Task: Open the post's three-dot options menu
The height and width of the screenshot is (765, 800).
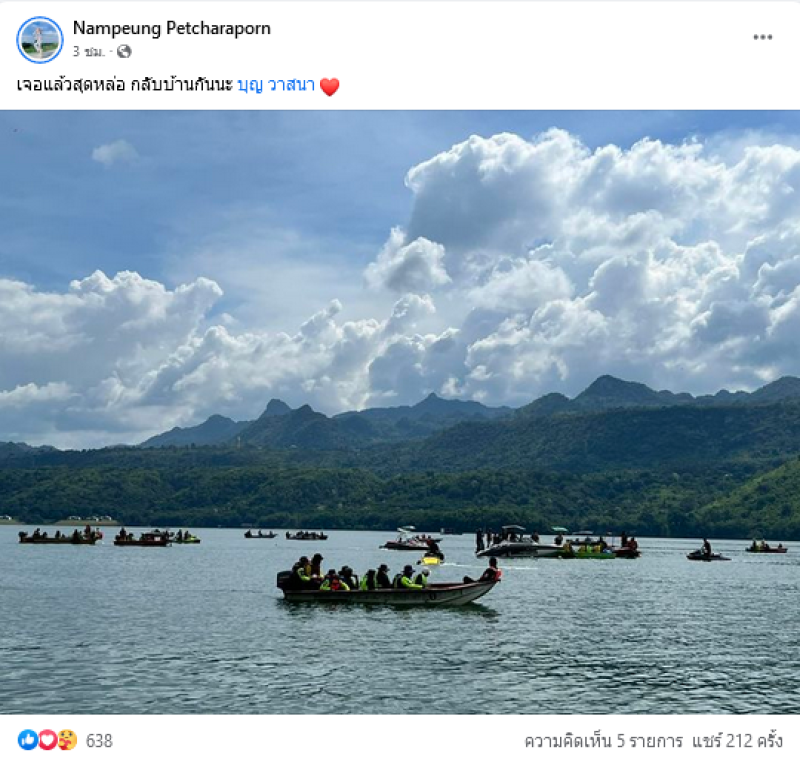Action: pos(763,37)
